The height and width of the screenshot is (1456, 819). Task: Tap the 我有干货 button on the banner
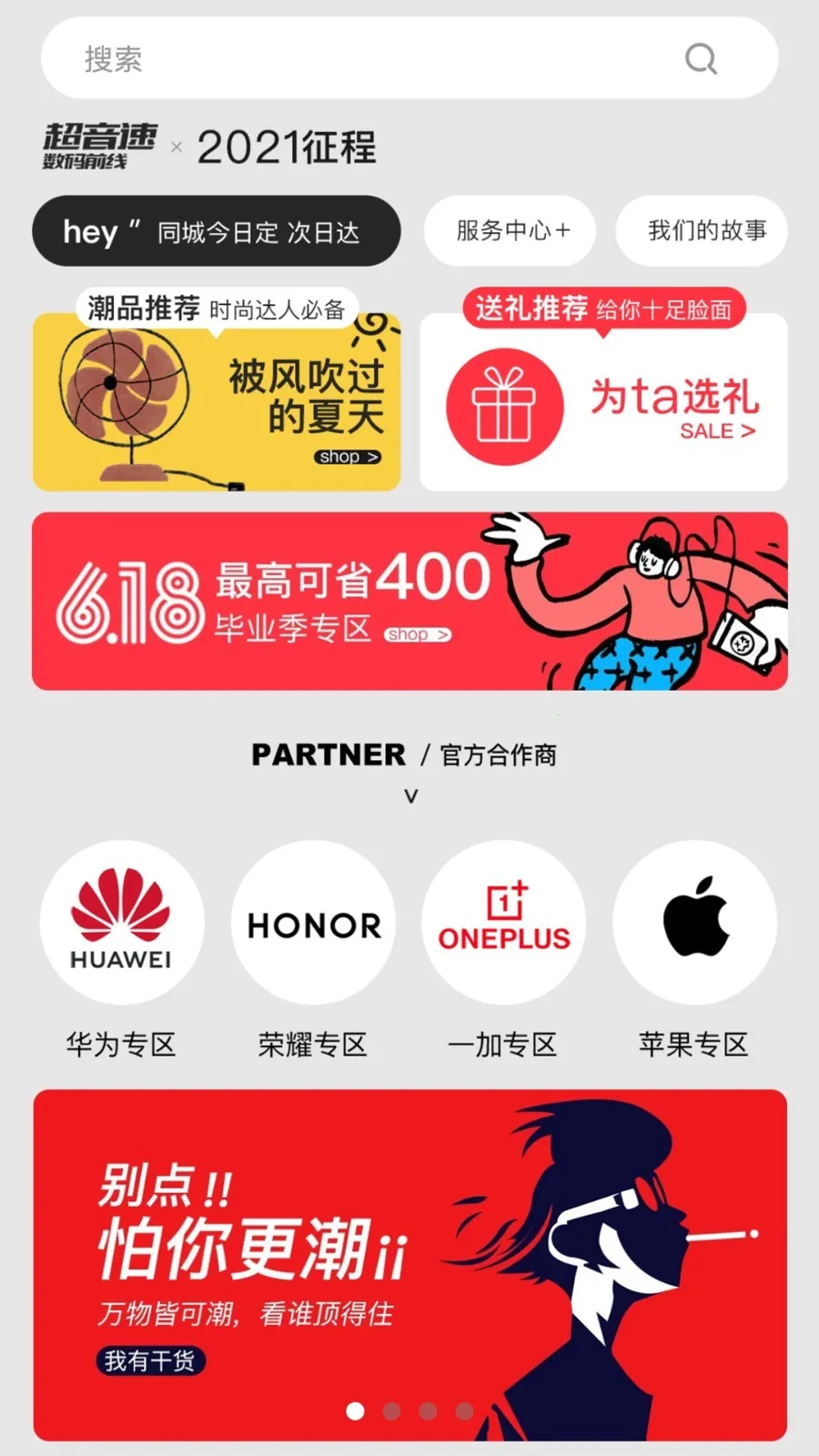click(x=150, y=1361)
